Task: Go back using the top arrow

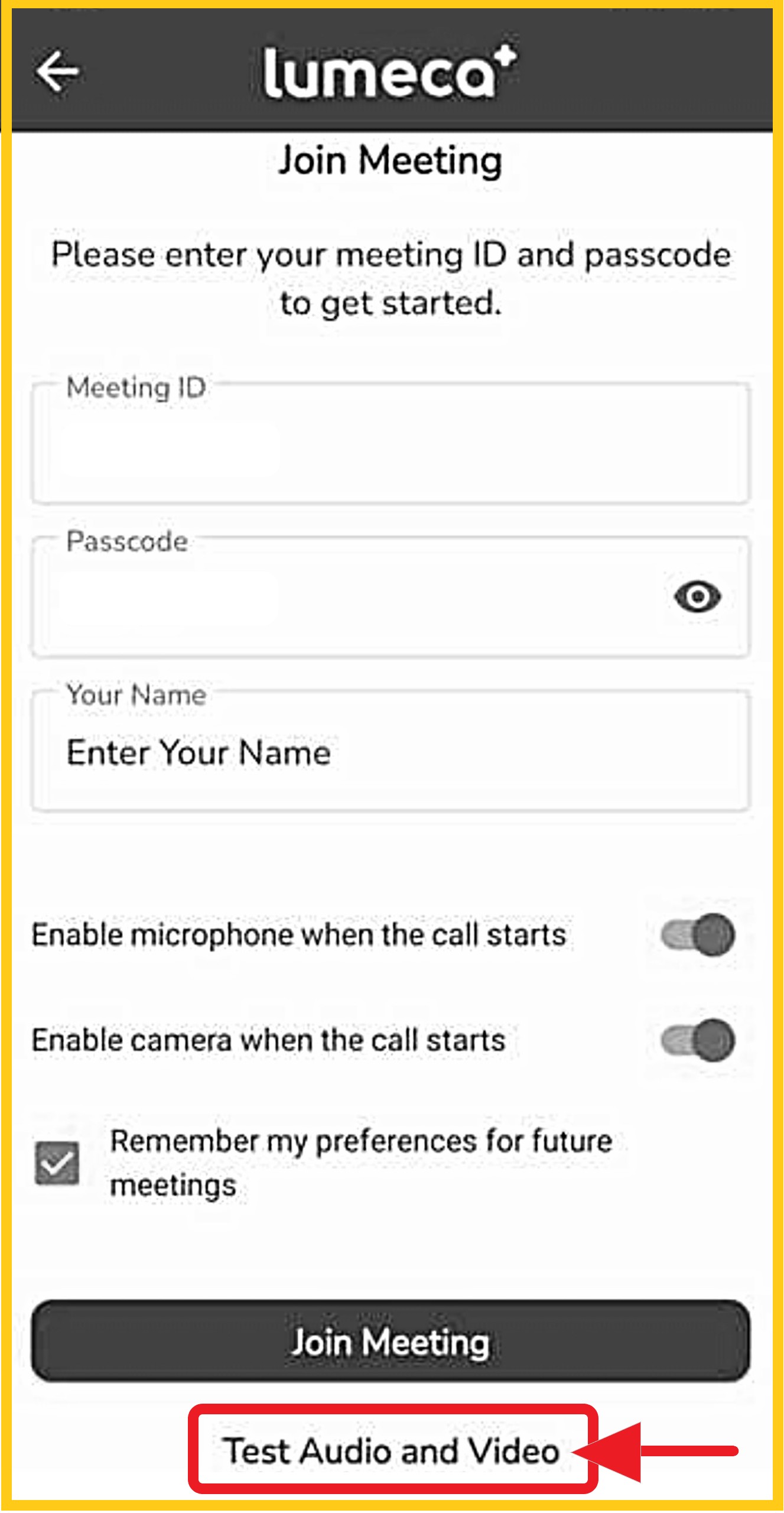Action: [x=57, y=72]
